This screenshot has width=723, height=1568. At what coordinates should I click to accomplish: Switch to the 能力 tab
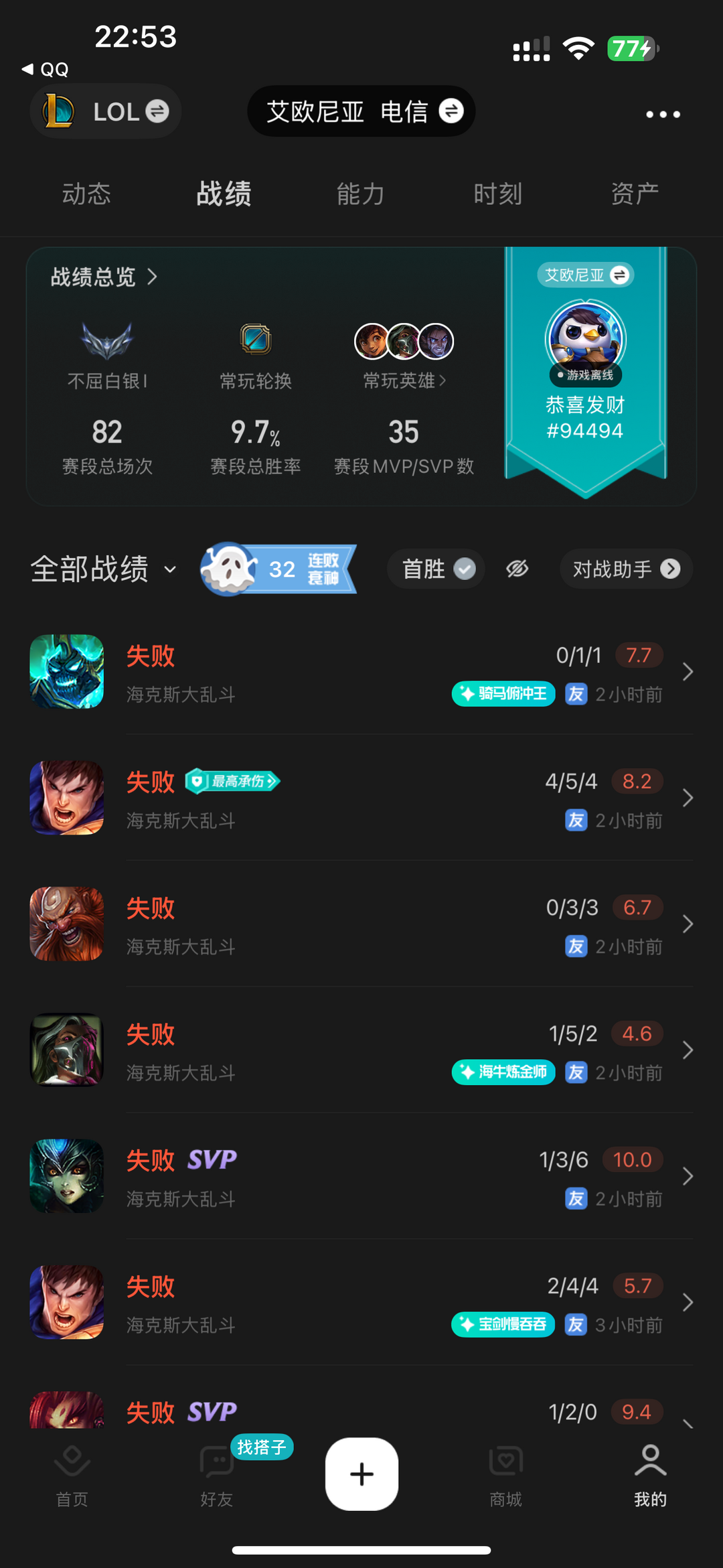[361, 194]
